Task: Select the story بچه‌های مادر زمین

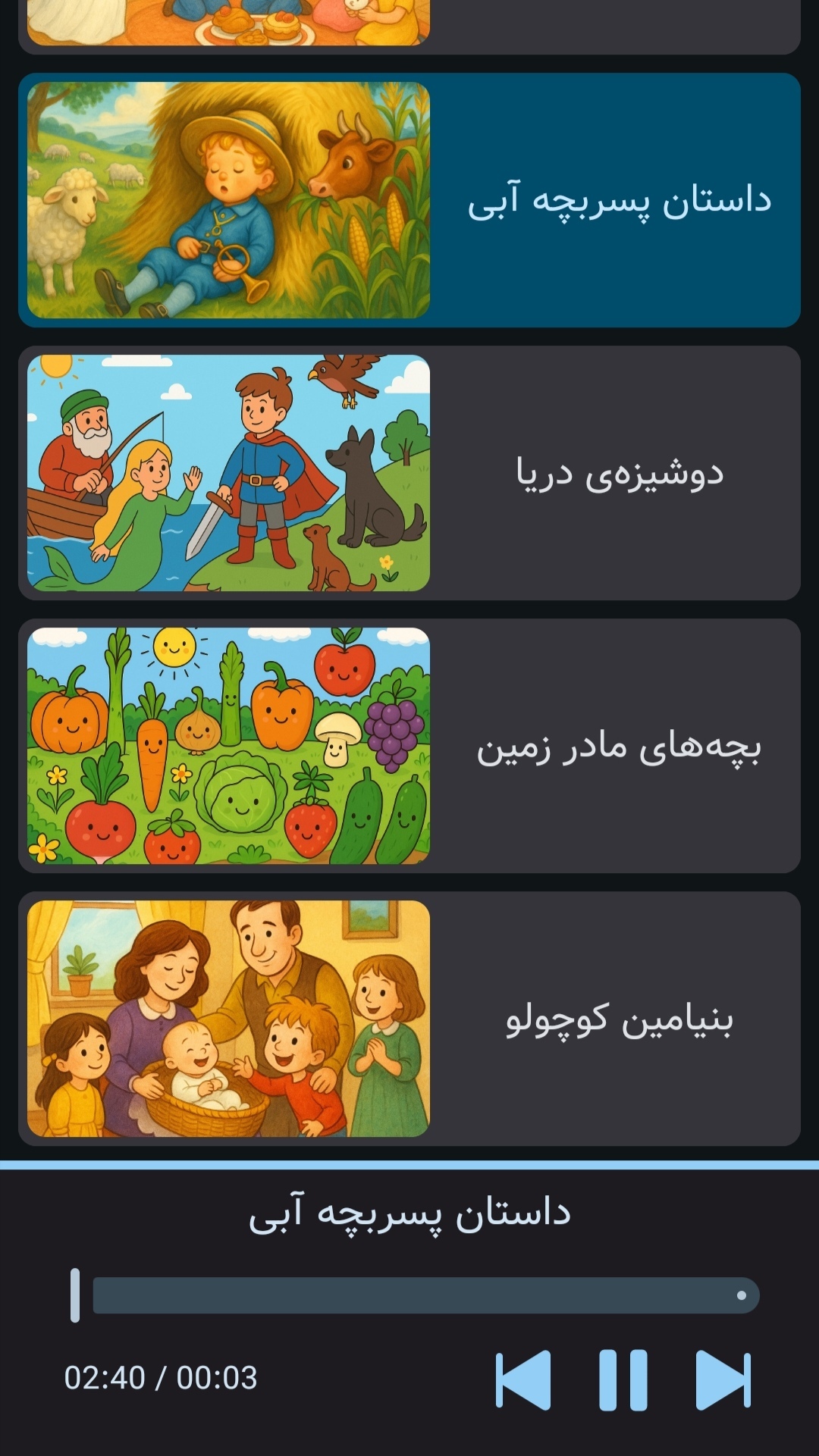Action: click(409, 746)
